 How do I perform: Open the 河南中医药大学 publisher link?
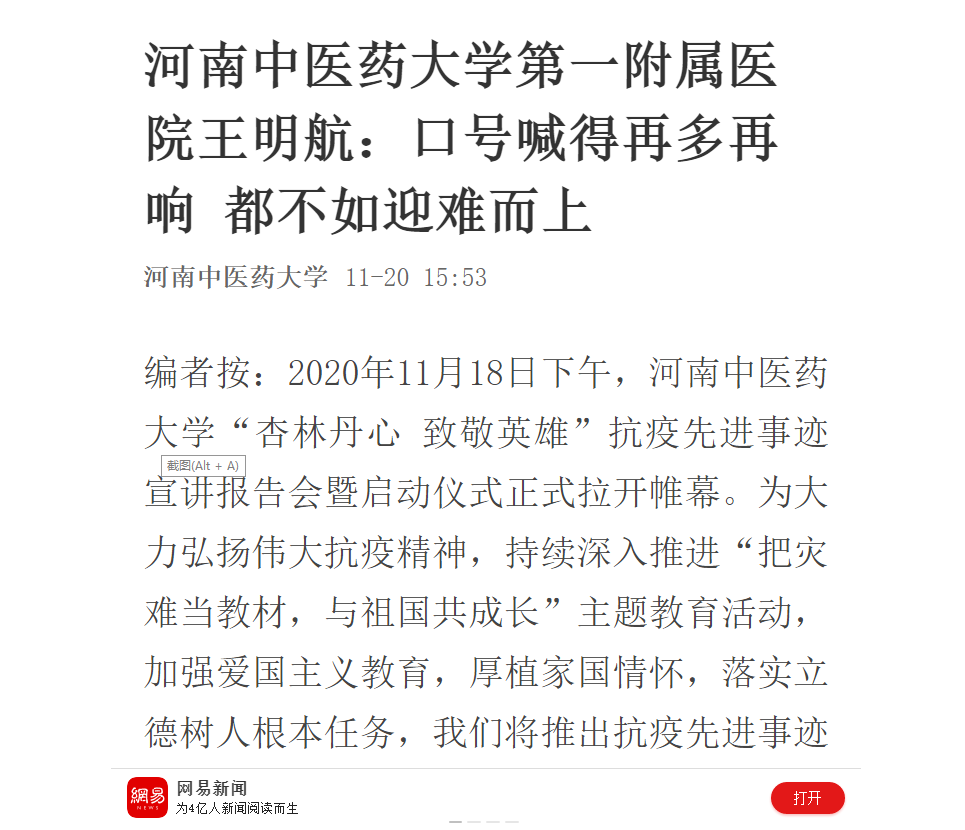[236, 277]
